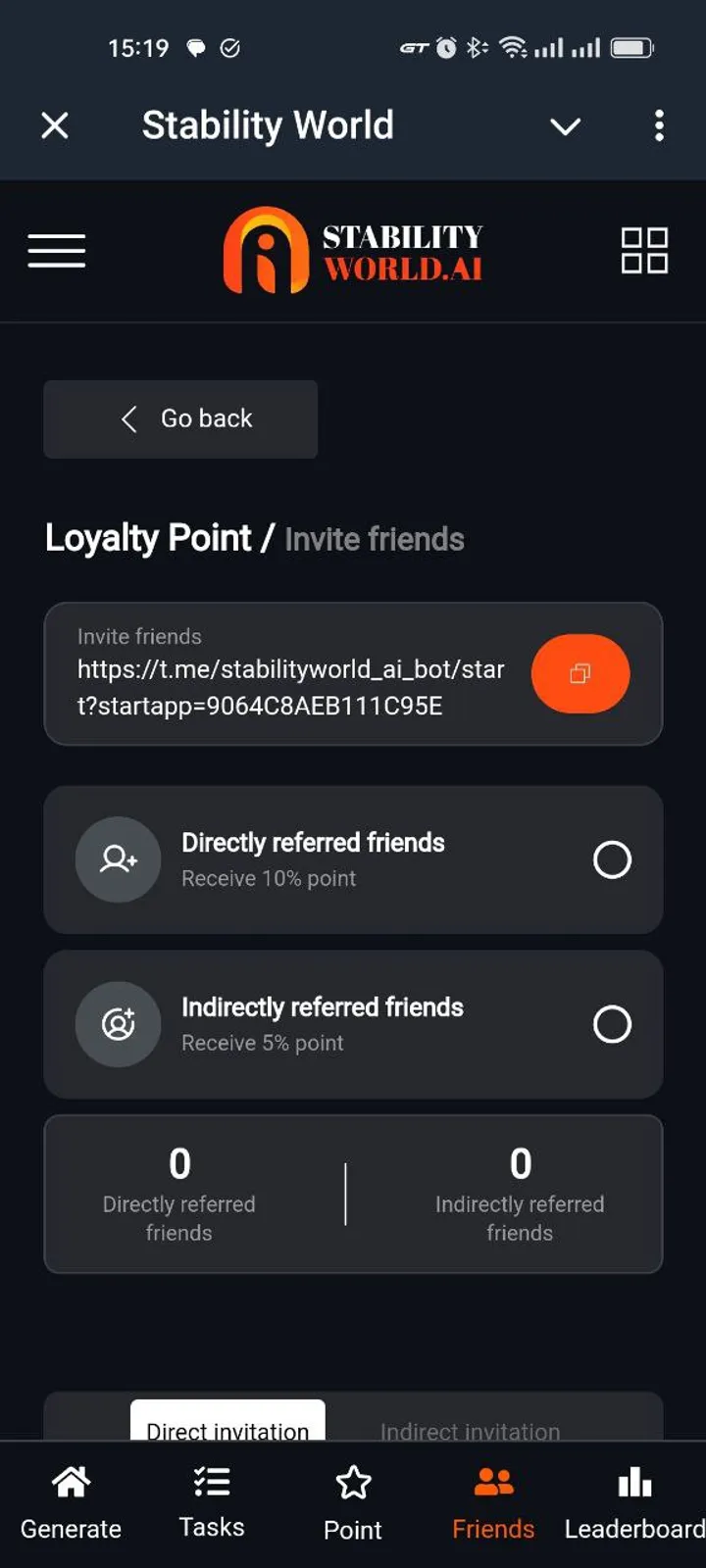Screen dimensions: 706x1568
Task: Expand the Stability World header chevron
Action: click(565, 125)
